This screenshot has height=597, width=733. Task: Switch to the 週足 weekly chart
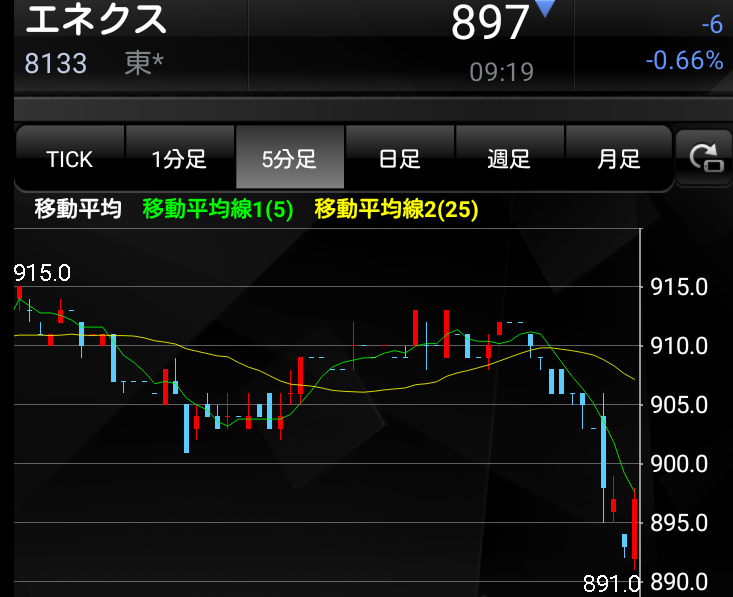(x=509, y=158)
